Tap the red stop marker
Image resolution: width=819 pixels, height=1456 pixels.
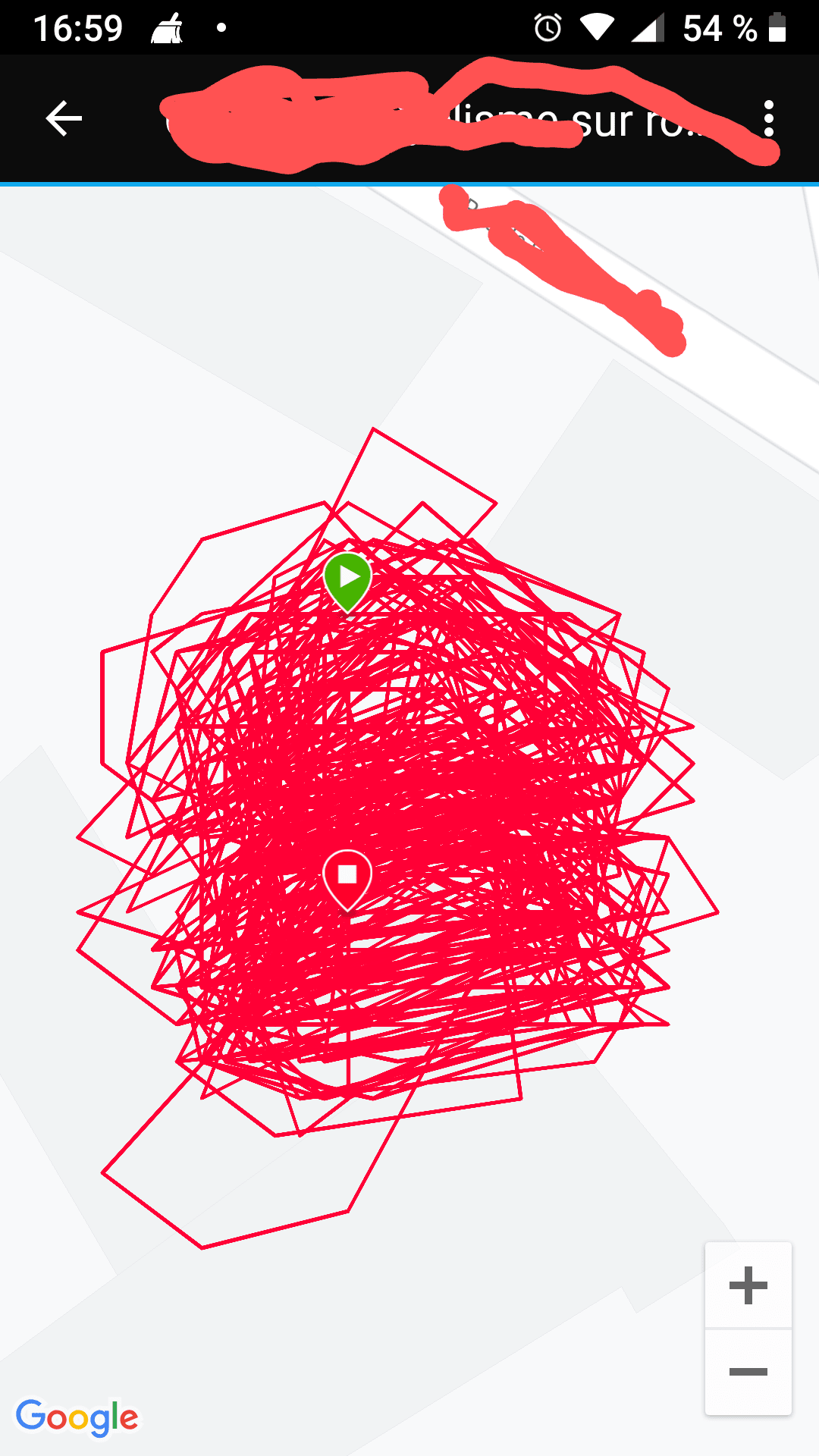pyautogui.click(x=347, y=877)
